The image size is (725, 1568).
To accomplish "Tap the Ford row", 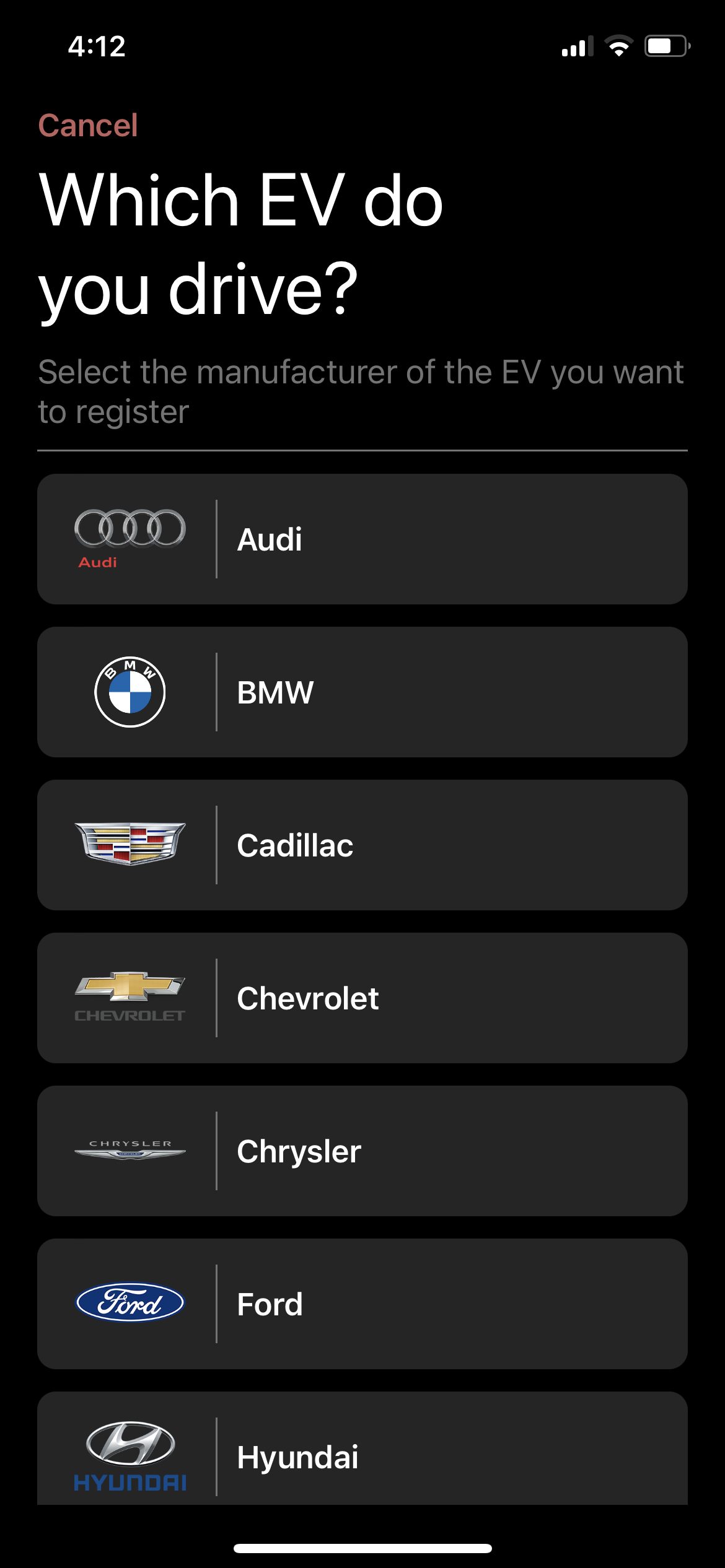I will (x=362, y=1304).
